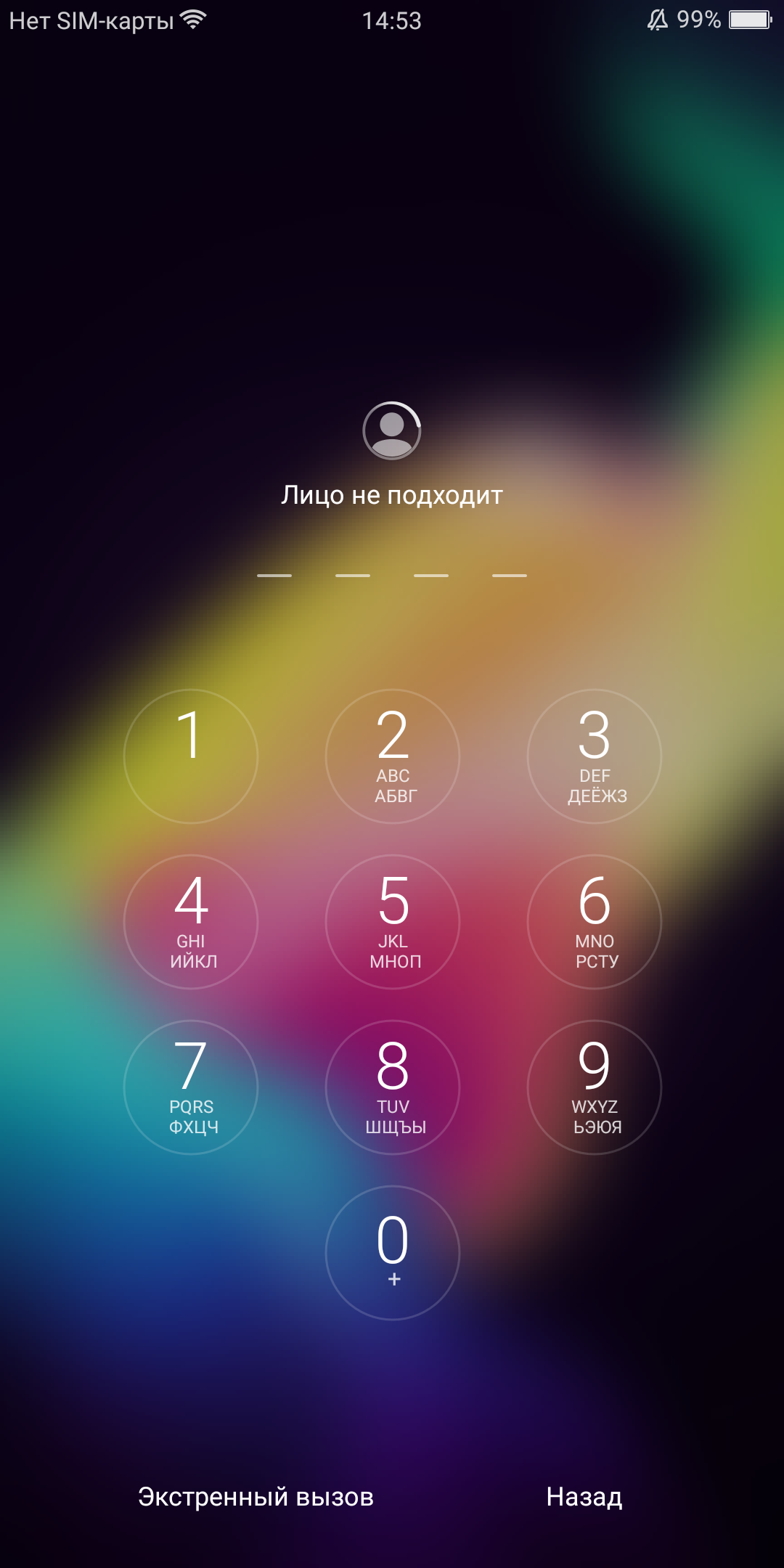This screenshot has width=784, height=1568.
Task: Tap the 9 WXYZ key
Action: (x=595, y=1087)
